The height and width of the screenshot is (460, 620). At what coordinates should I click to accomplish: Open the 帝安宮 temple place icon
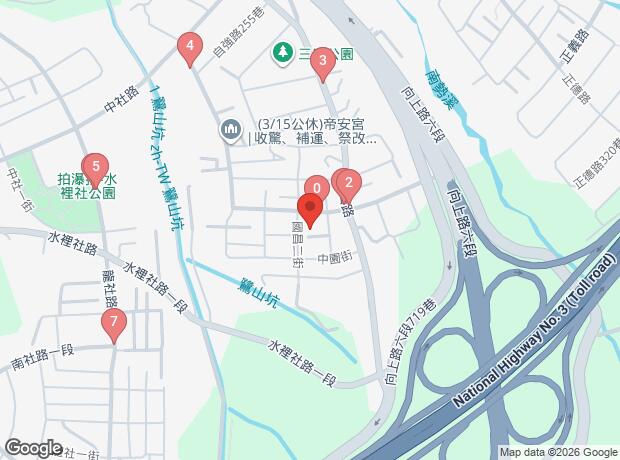[231, 130]
